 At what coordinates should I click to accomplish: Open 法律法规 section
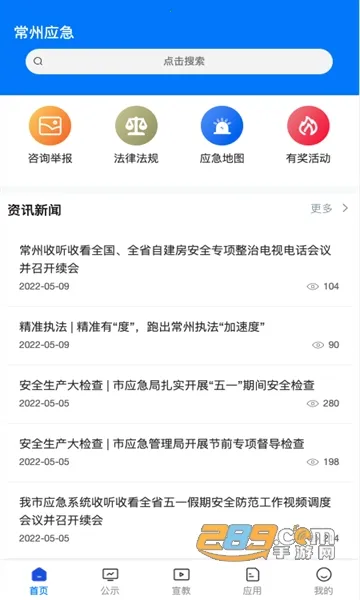coord(136,135)
